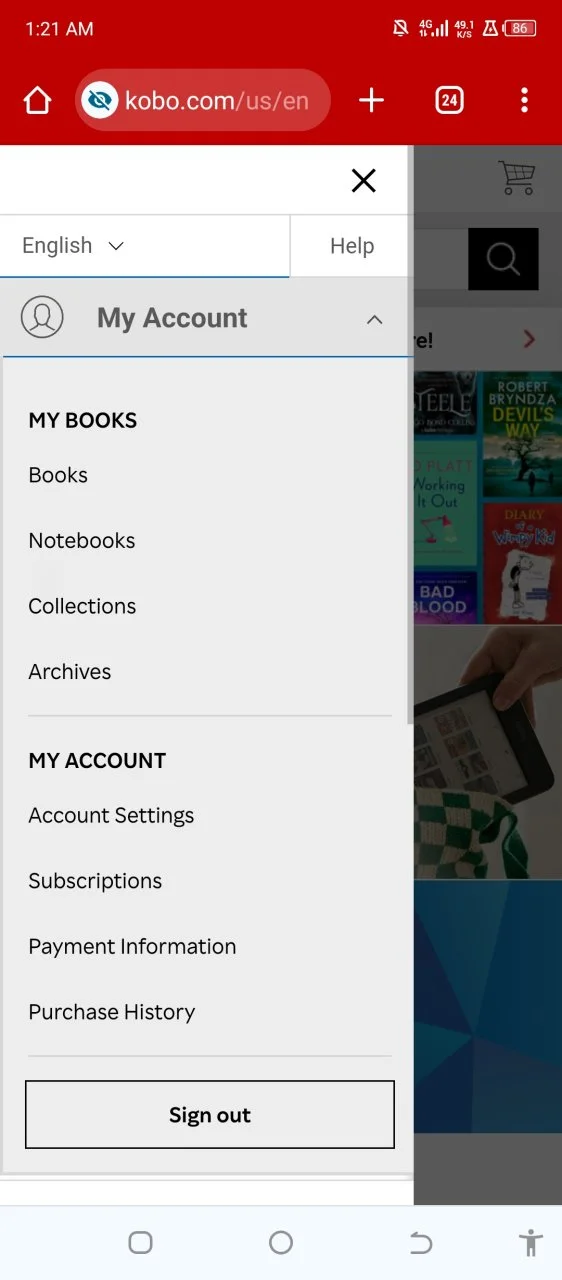Viewport: 562px width, 1280px height.
Task: View Subscriptions
Action: (95, 881)
